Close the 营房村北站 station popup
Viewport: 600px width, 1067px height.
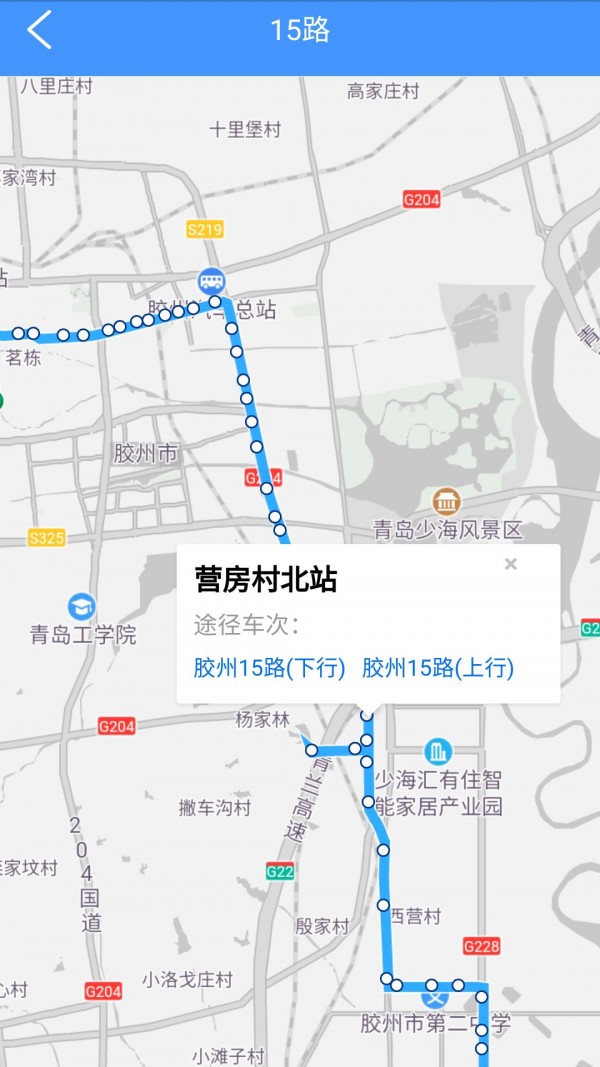[511, 564]
